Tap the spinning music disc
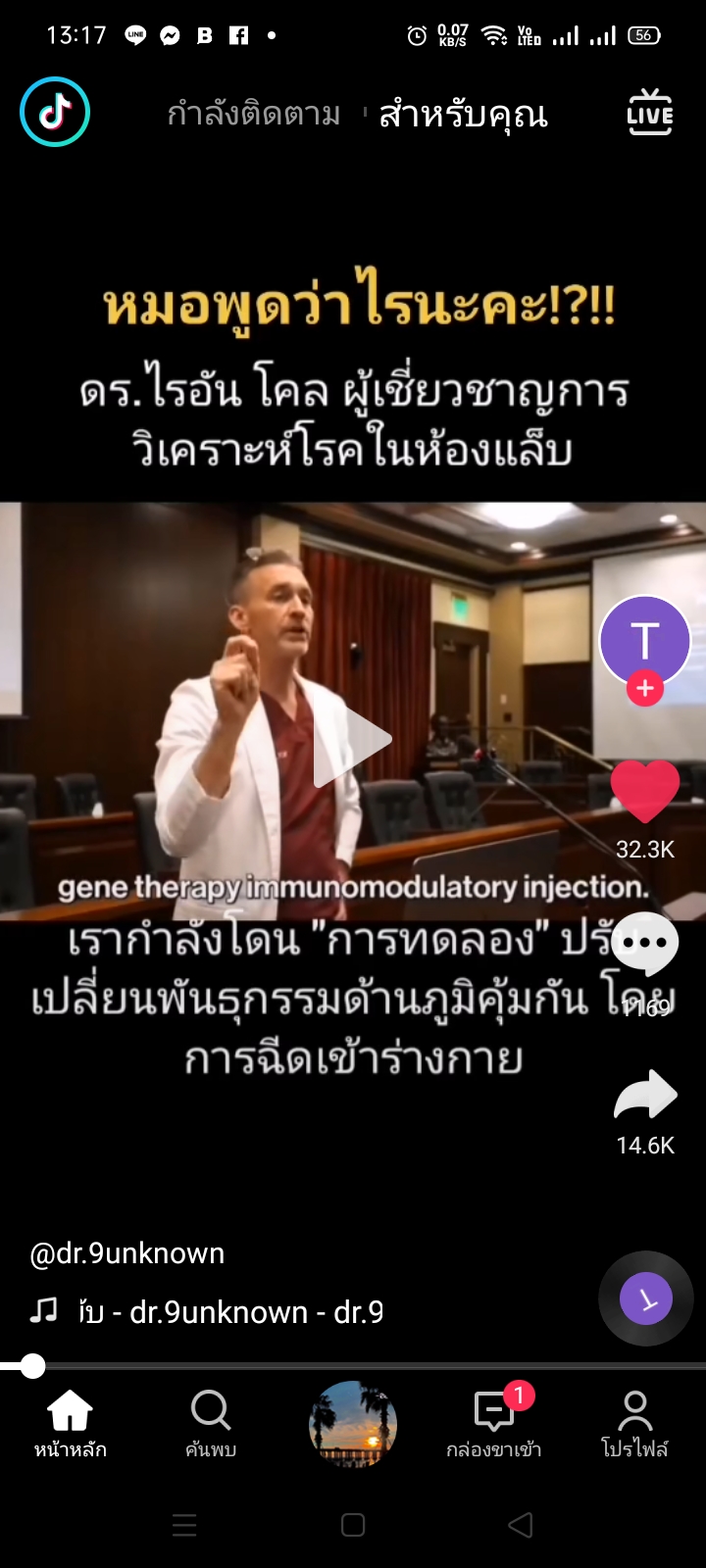This screenshot has height=1568, width=706. point(645,1298)
